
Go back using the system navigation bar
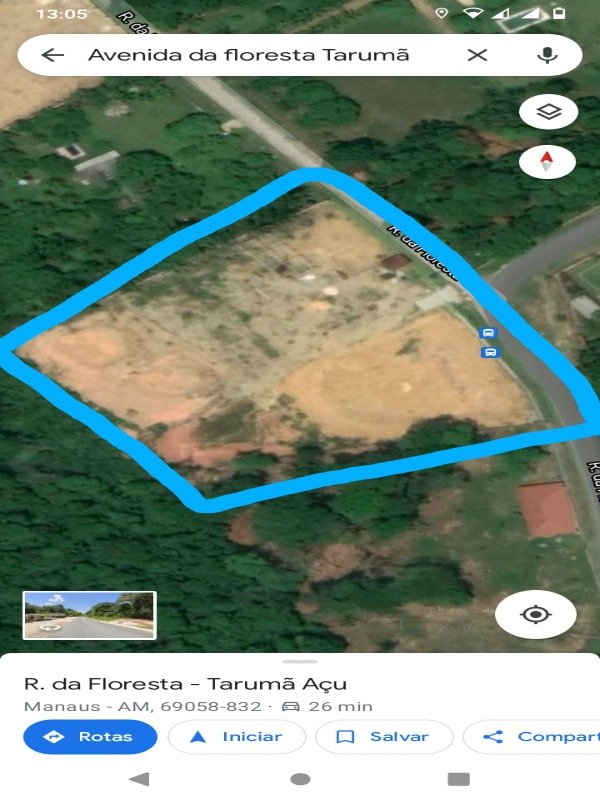click(x=139, y=779)
